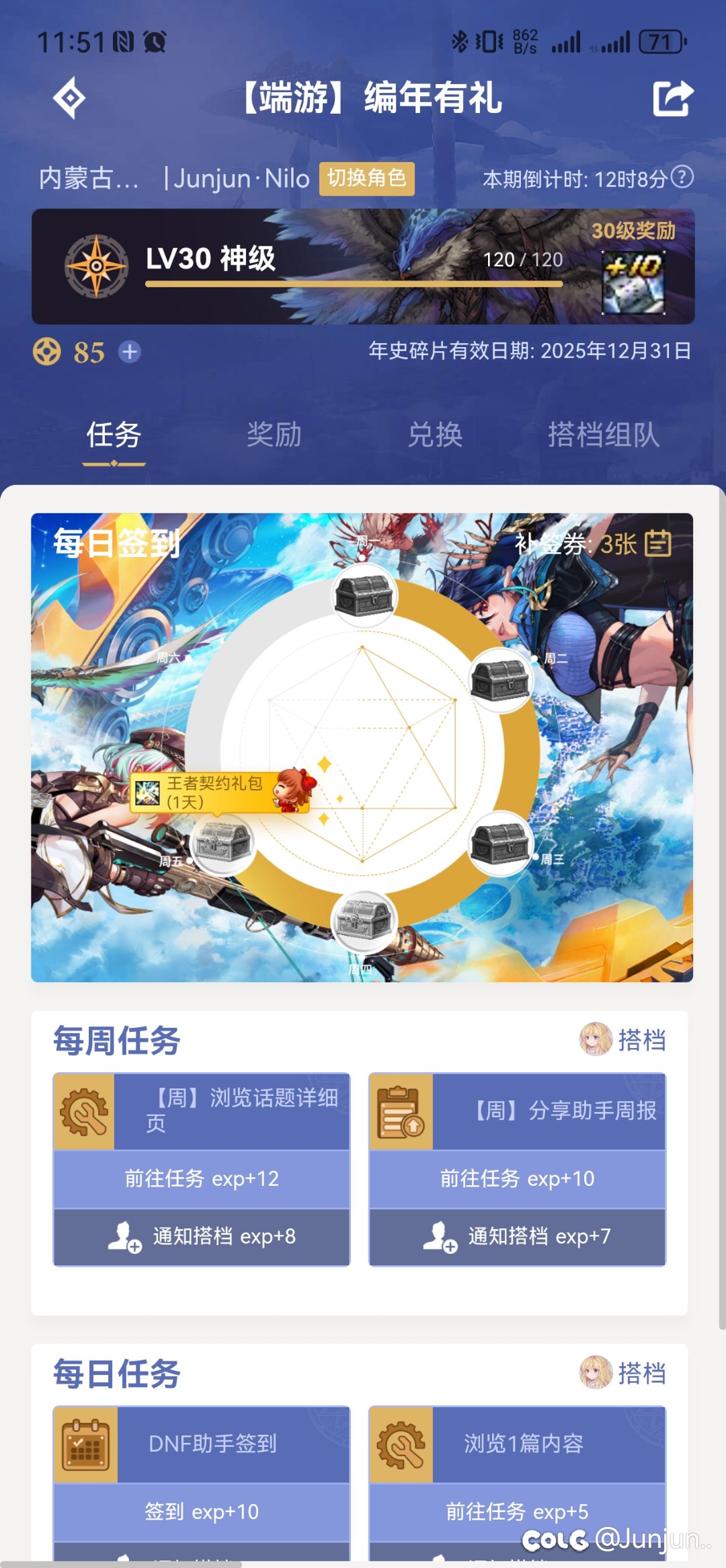Image resolution: width=726 pixels, height=1568 pixels.
Task: Tap the diamond-shaped back icon
Action: pyautogui.click(x=69, y=98)
